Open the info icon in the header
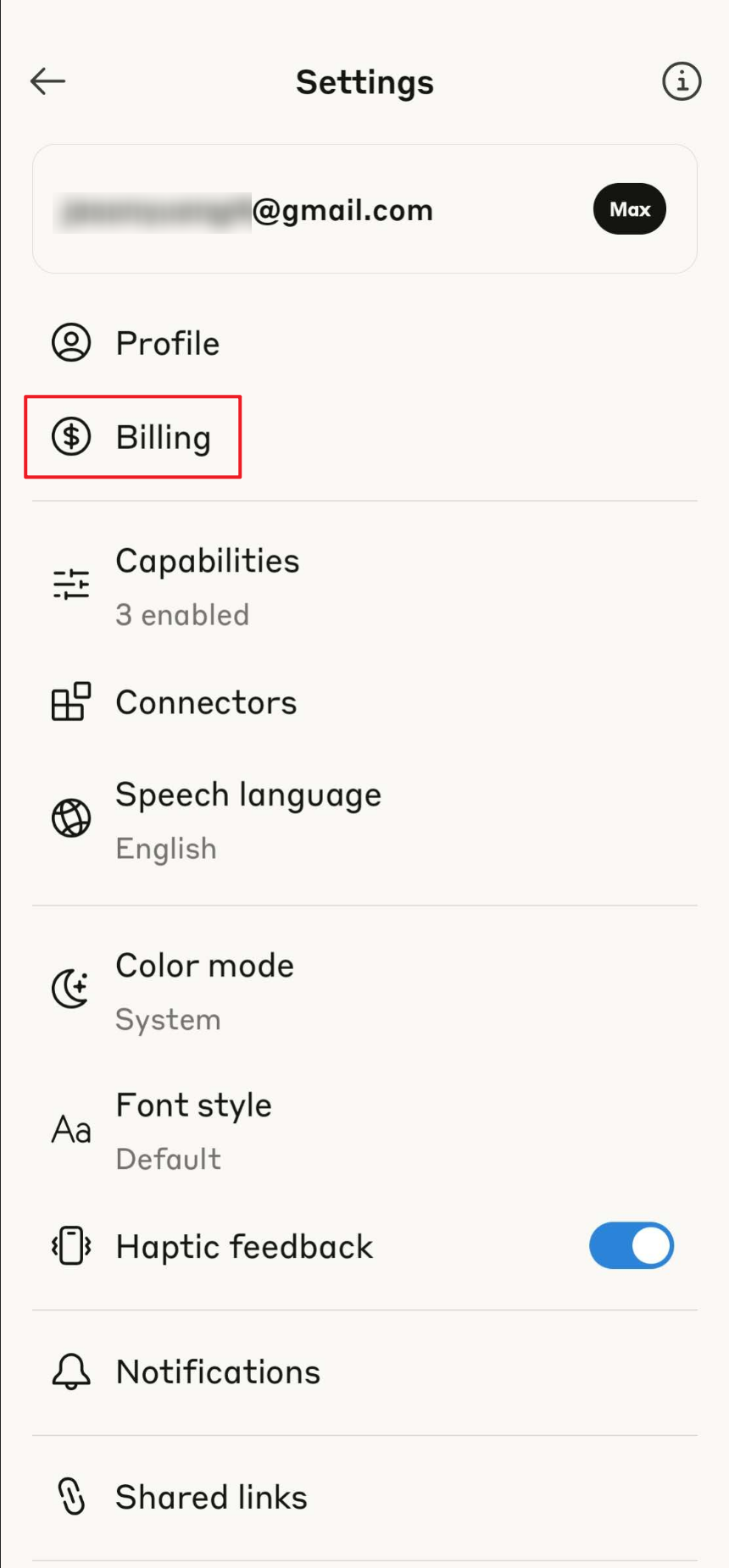729x1568 pixels. tap(682, 81)
